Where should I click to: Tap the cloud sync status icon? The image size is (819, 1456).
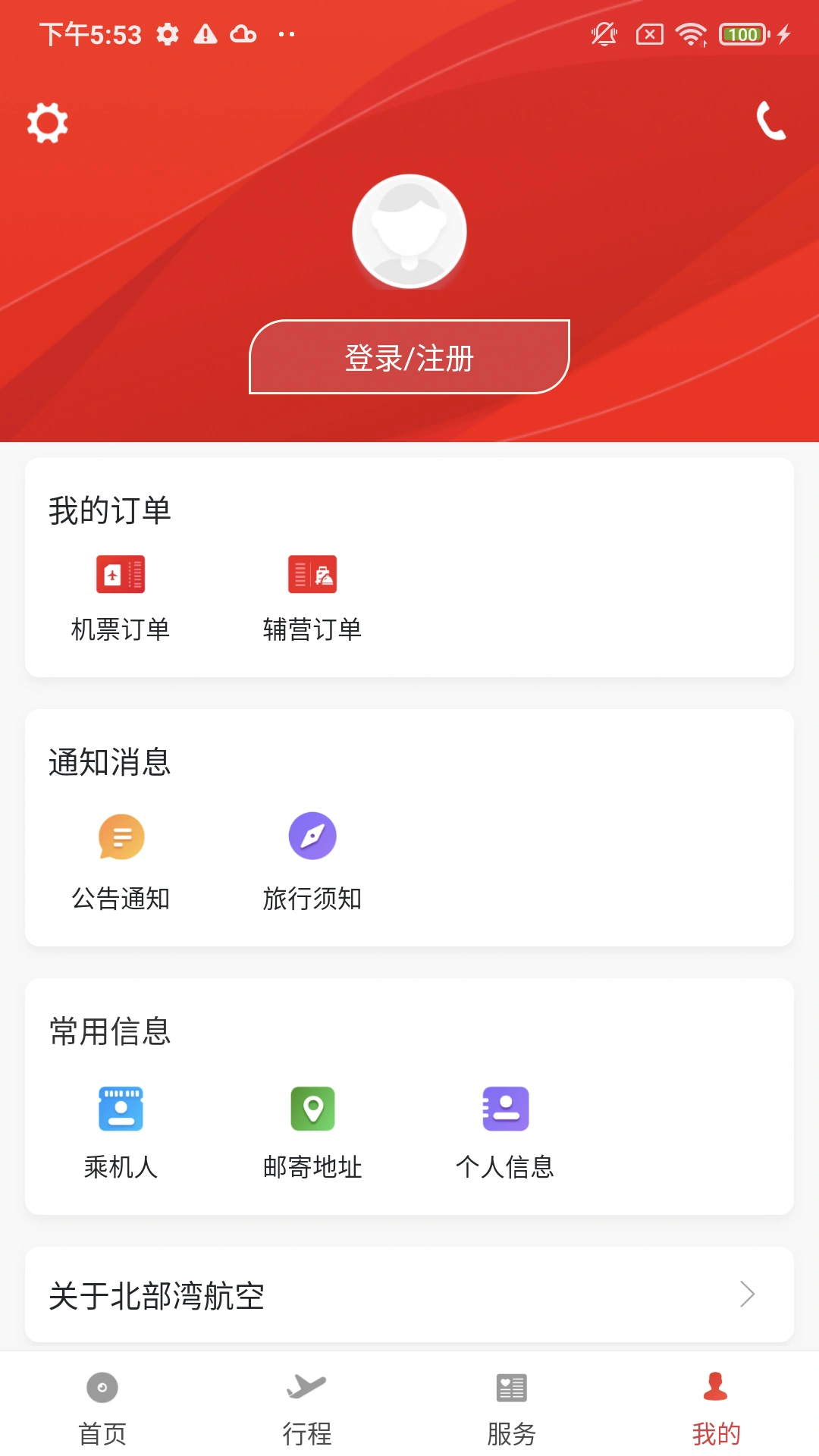[244, 34]
